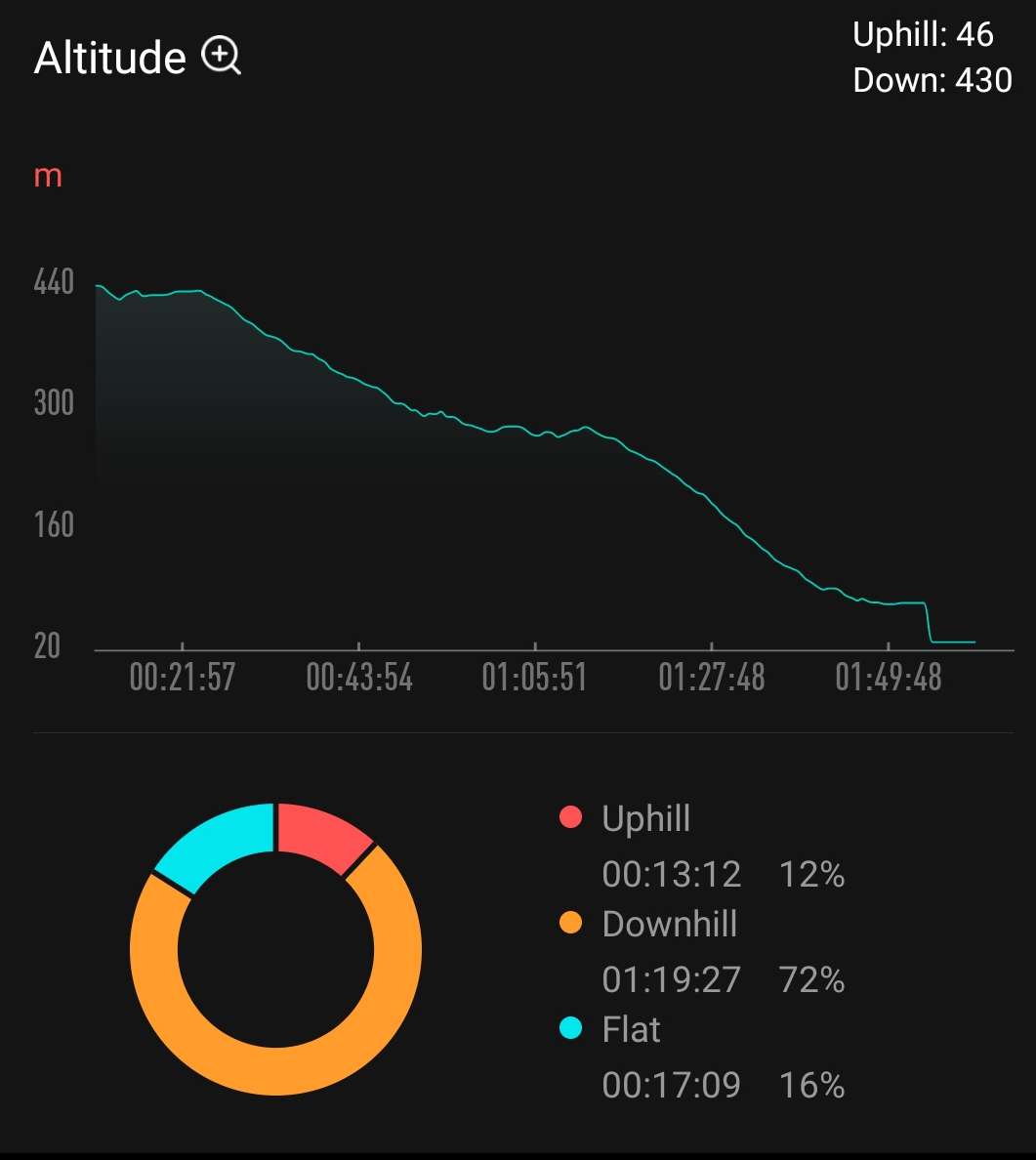Tap the zoom magnifier next to Altitude
Image resolution: width=1036 pixels, height=1160 pixels.
click(x=221, y=57)
